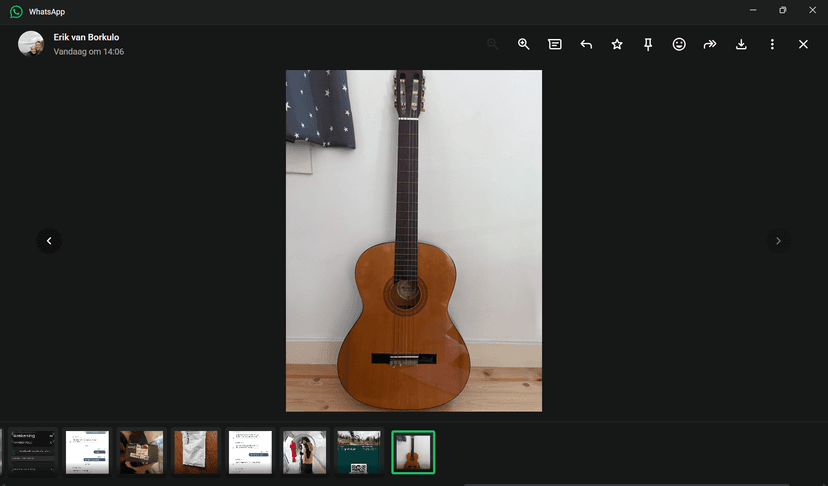
Task: Star this photo message
Action: tap(617, 44)
